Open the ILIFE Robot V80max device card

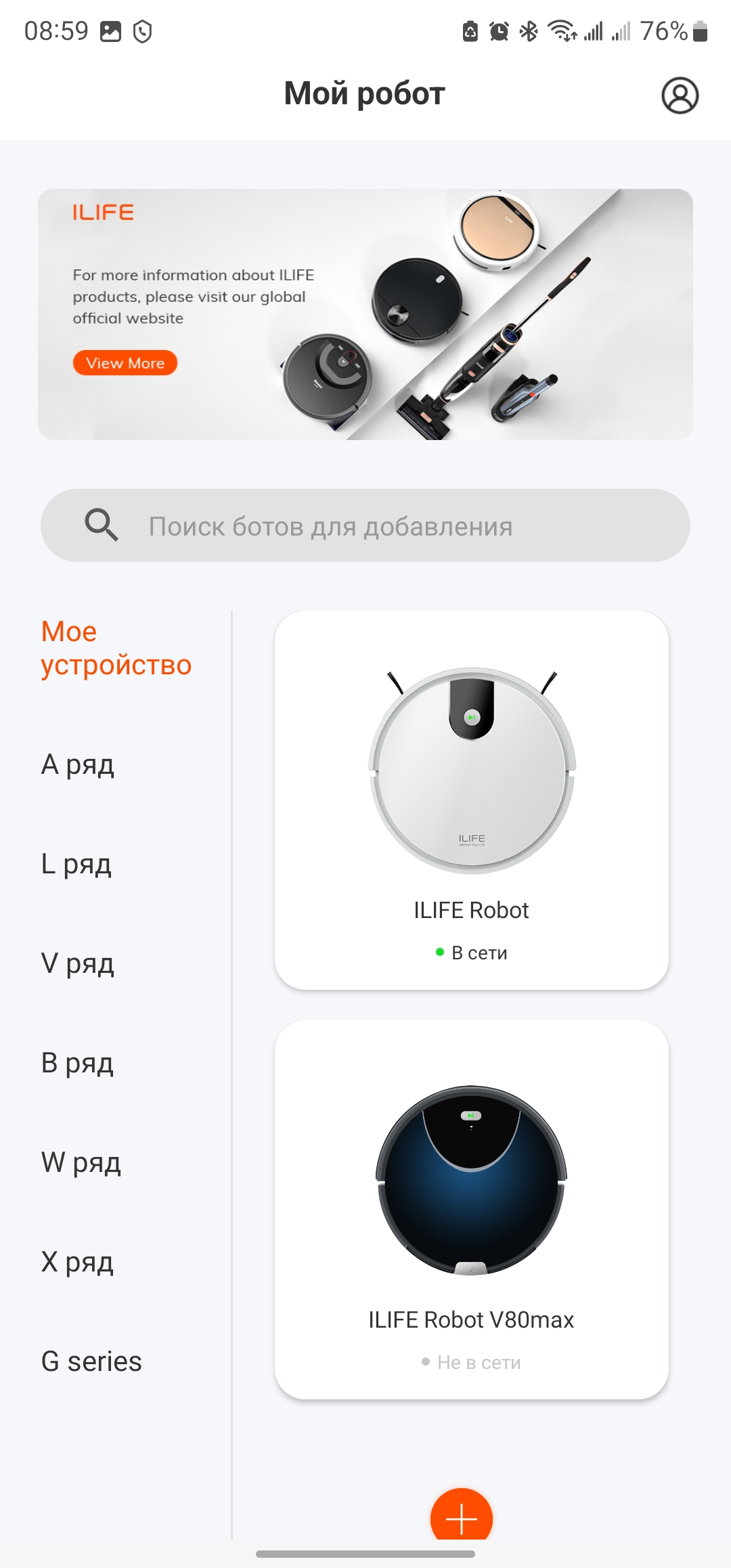click(x=472, y=1210)
